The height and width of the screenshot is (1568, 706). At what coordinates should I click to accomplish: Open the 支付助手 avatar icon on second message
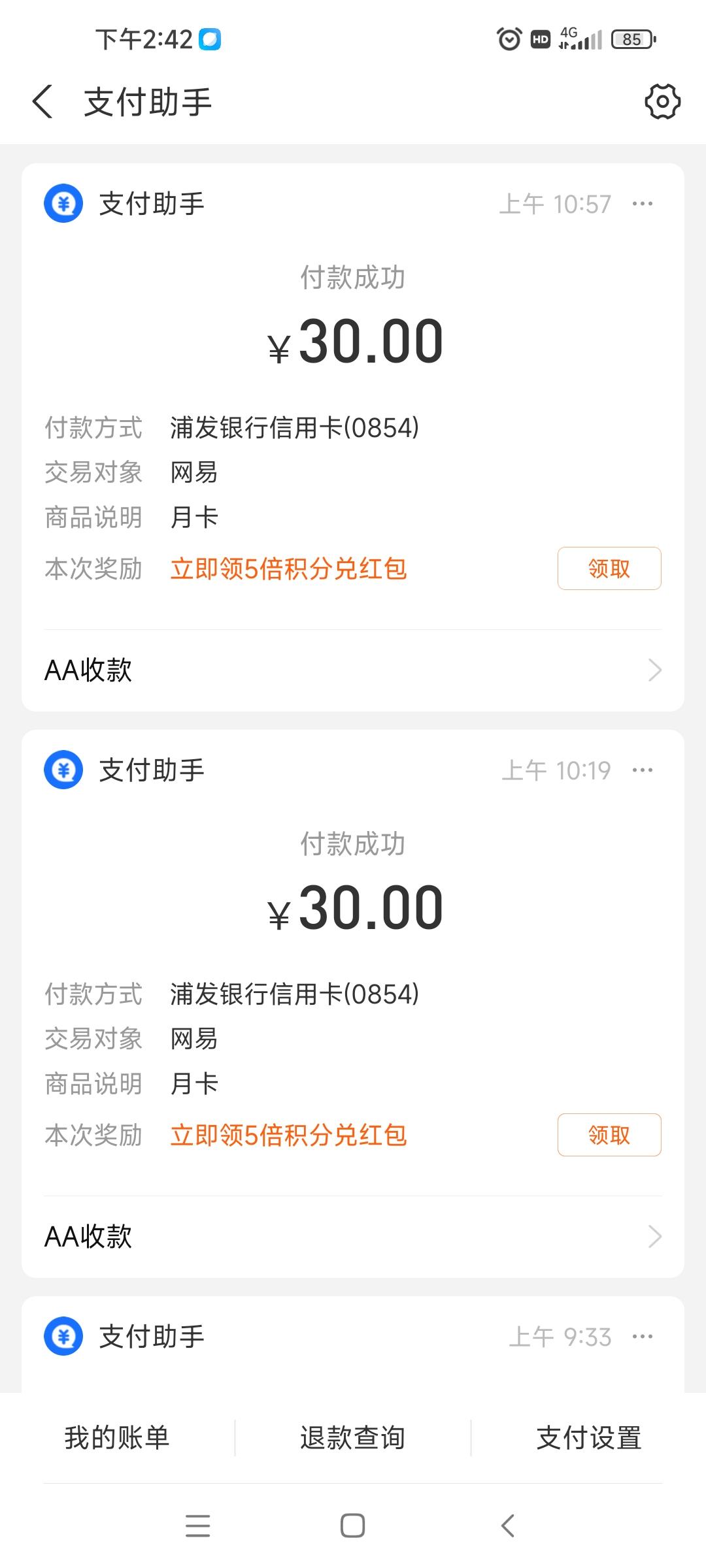tap(62, 770)
